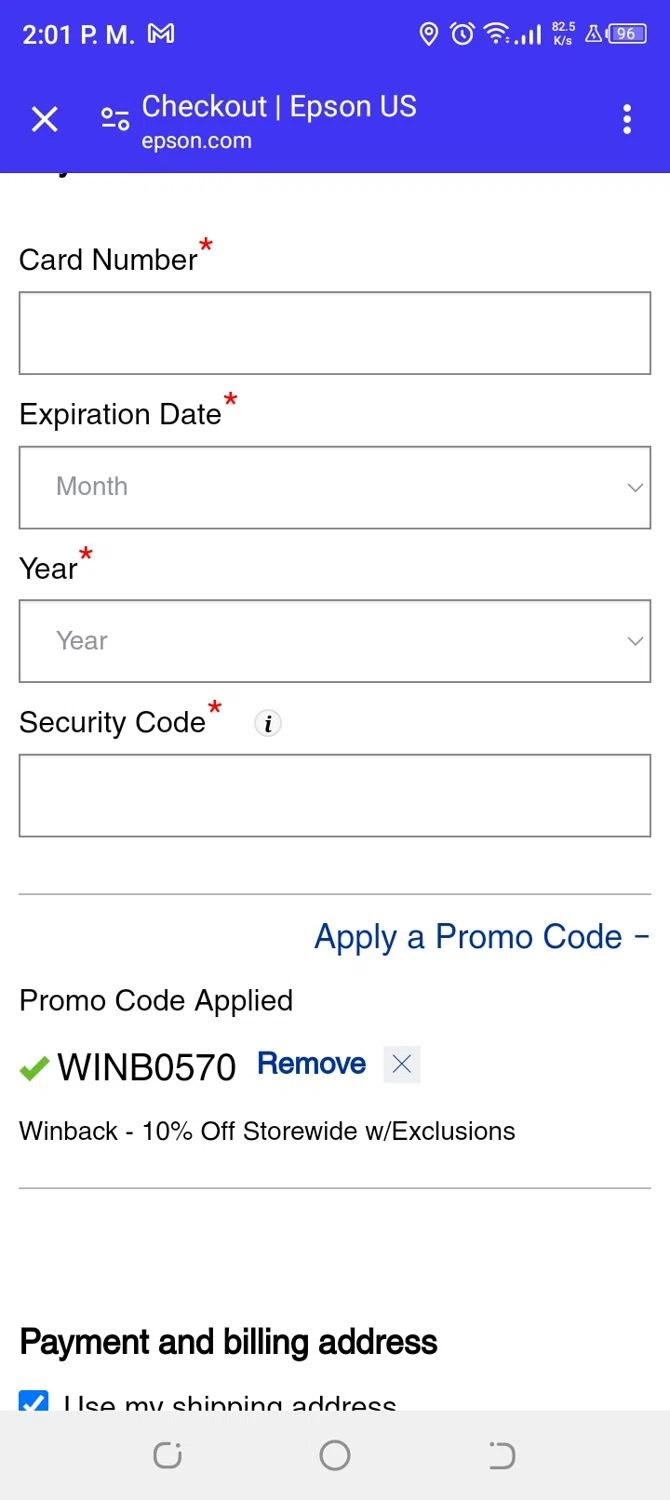Go to the Android home screen
This screenshot has height=1500, width=670.
tap(335, 1455)
